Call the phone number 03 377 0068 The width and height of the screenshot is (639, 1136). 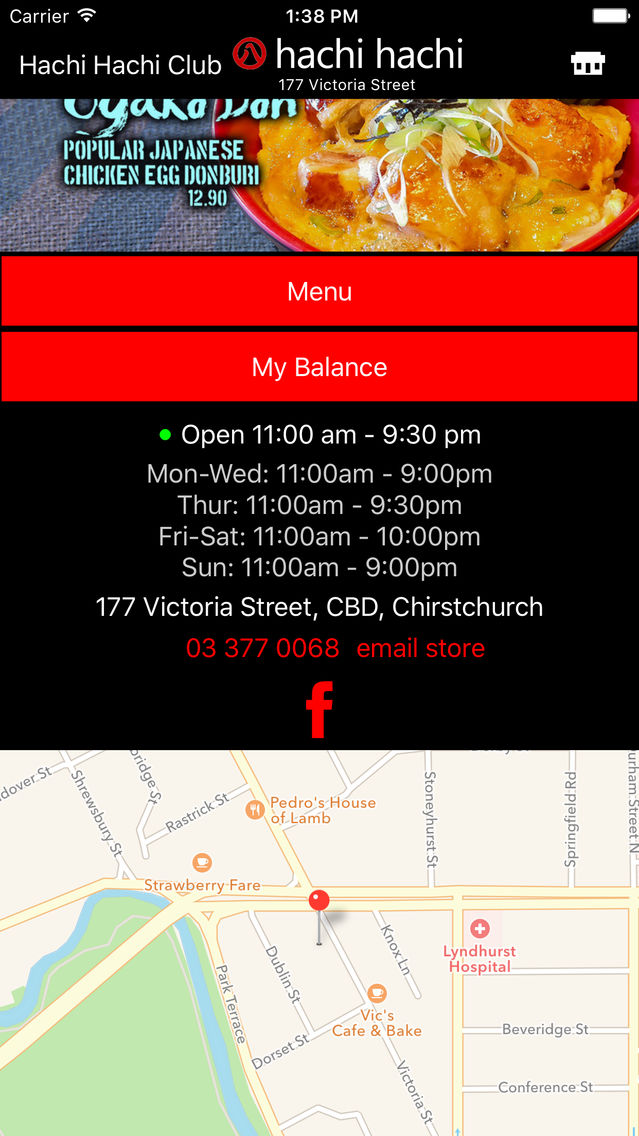(262, 648)
